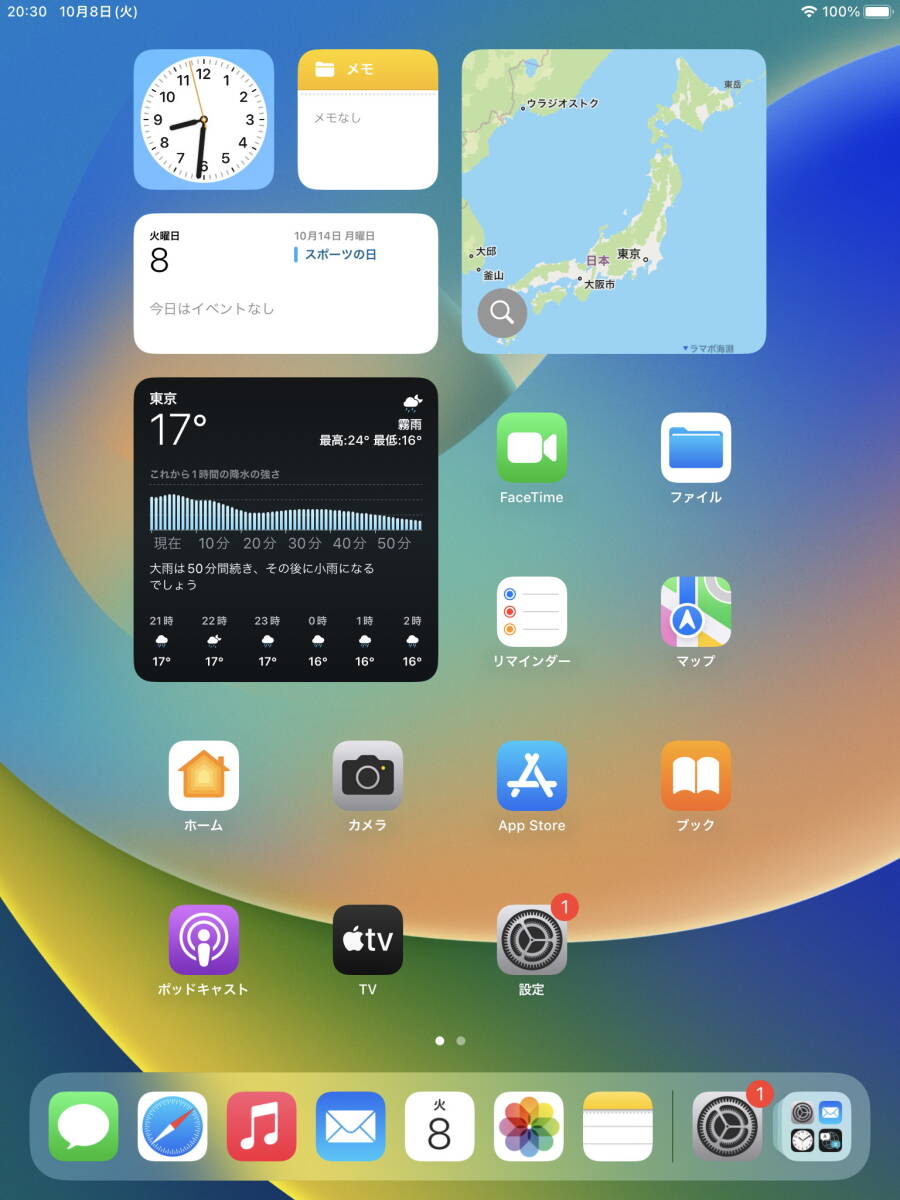Launch Safari from the dock
Screen dimensions: 900x1200
[x=173, y=1126]
